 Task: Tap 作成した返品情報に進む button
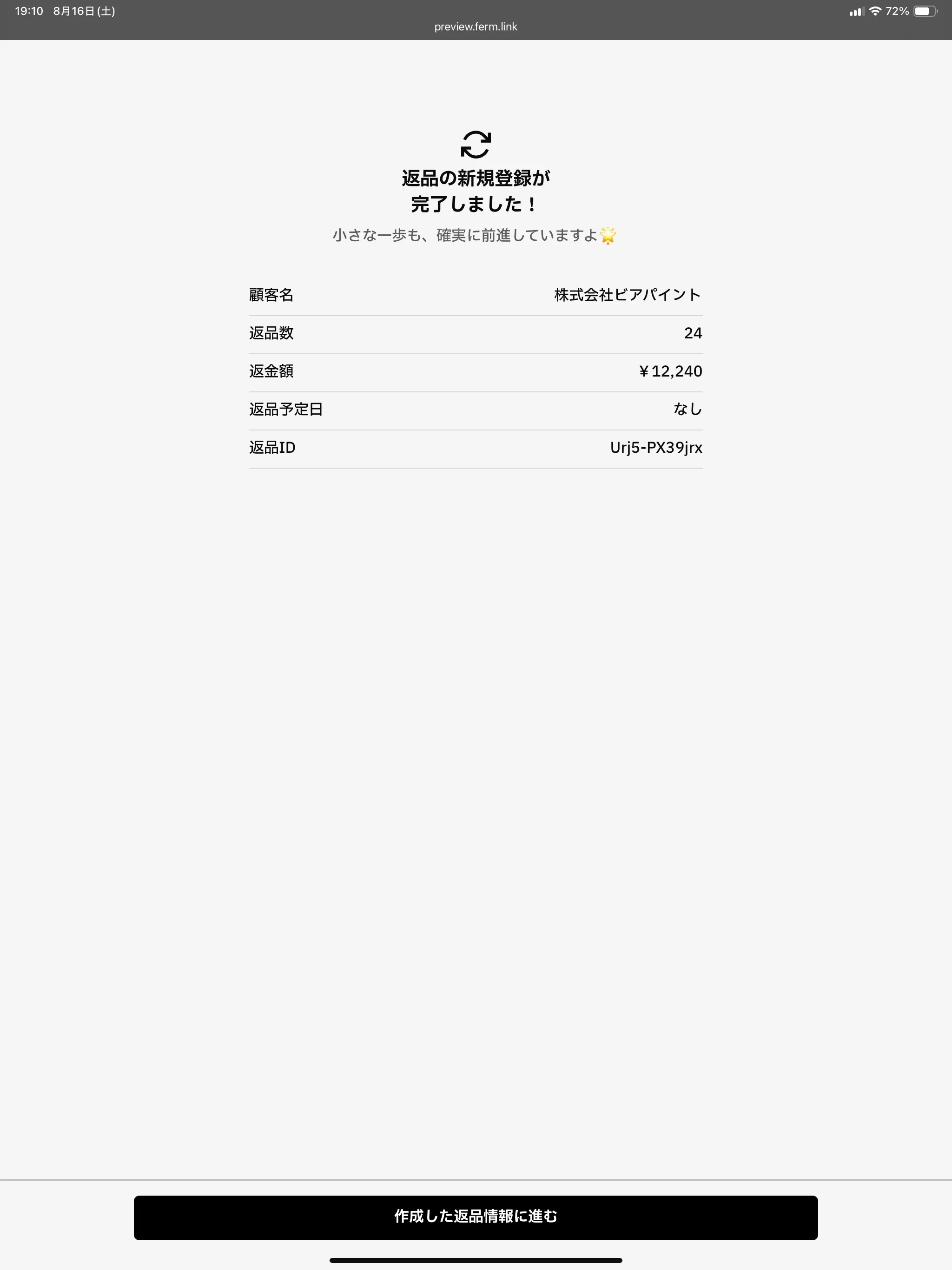pos(476,1217)
